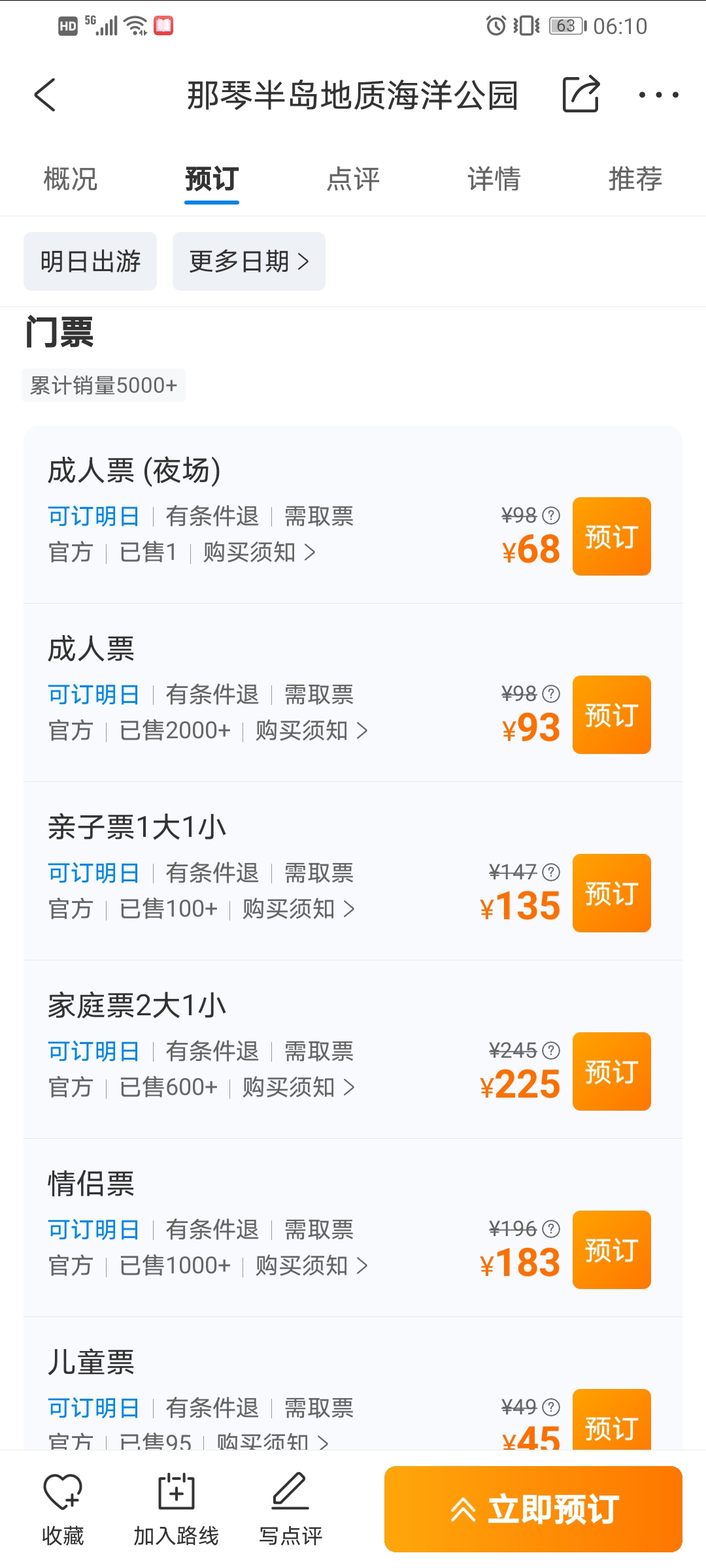706x1568 pixels.
Task: Book the 亲子票1大1小 ticket
Action: pyautogui.click(x=611, y=893)
